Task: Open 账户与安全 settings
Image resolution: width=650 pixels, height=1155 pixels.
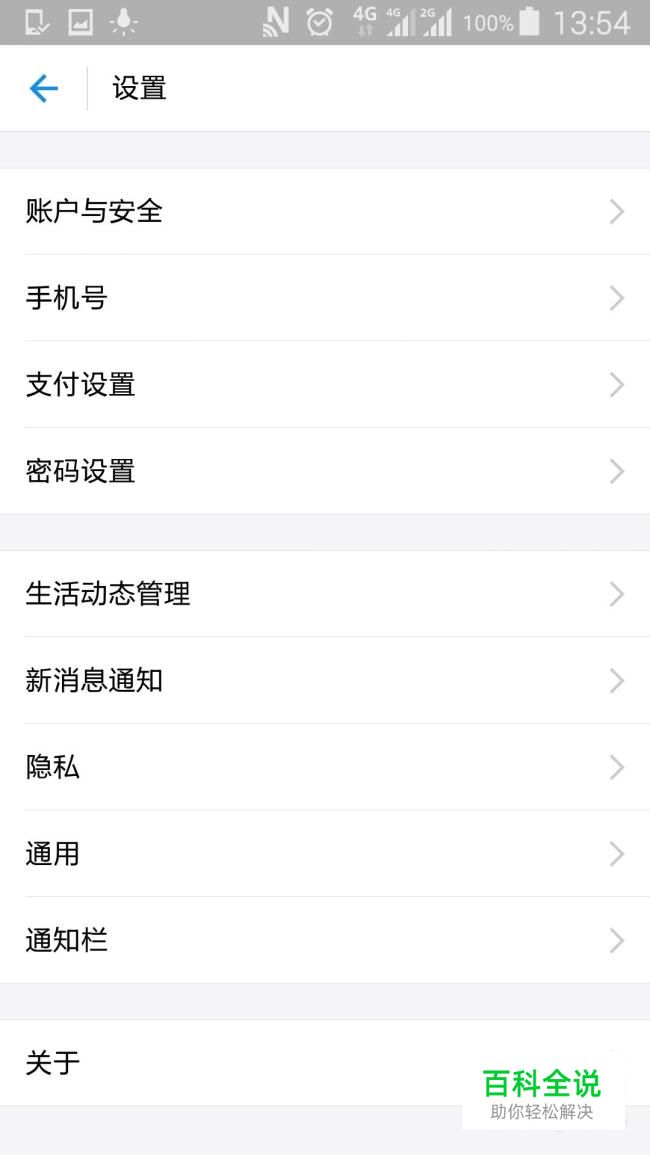Action: pyautogui.click(x=325, y=212)
